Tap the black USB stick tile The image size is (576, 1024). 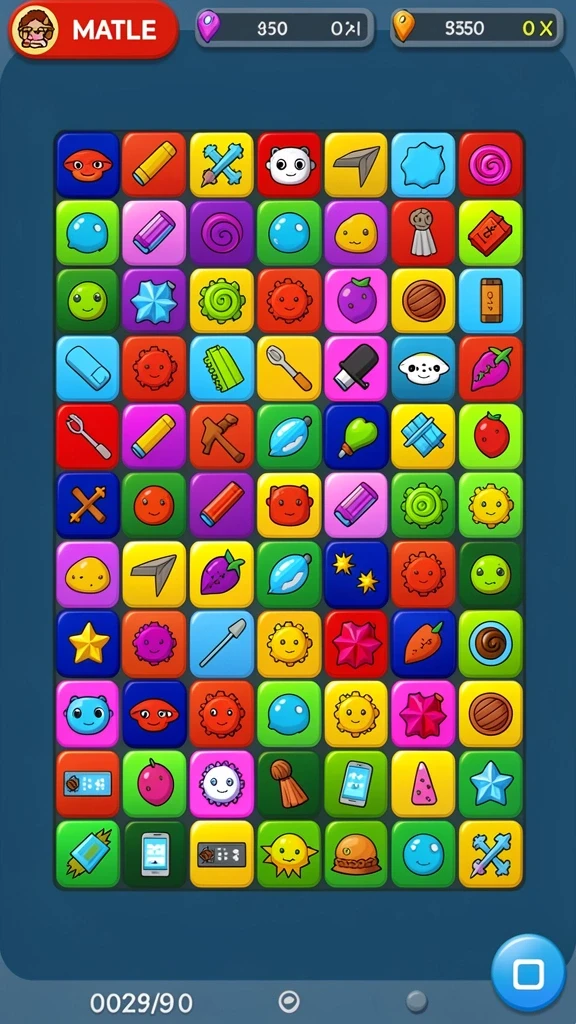(356, 369)
